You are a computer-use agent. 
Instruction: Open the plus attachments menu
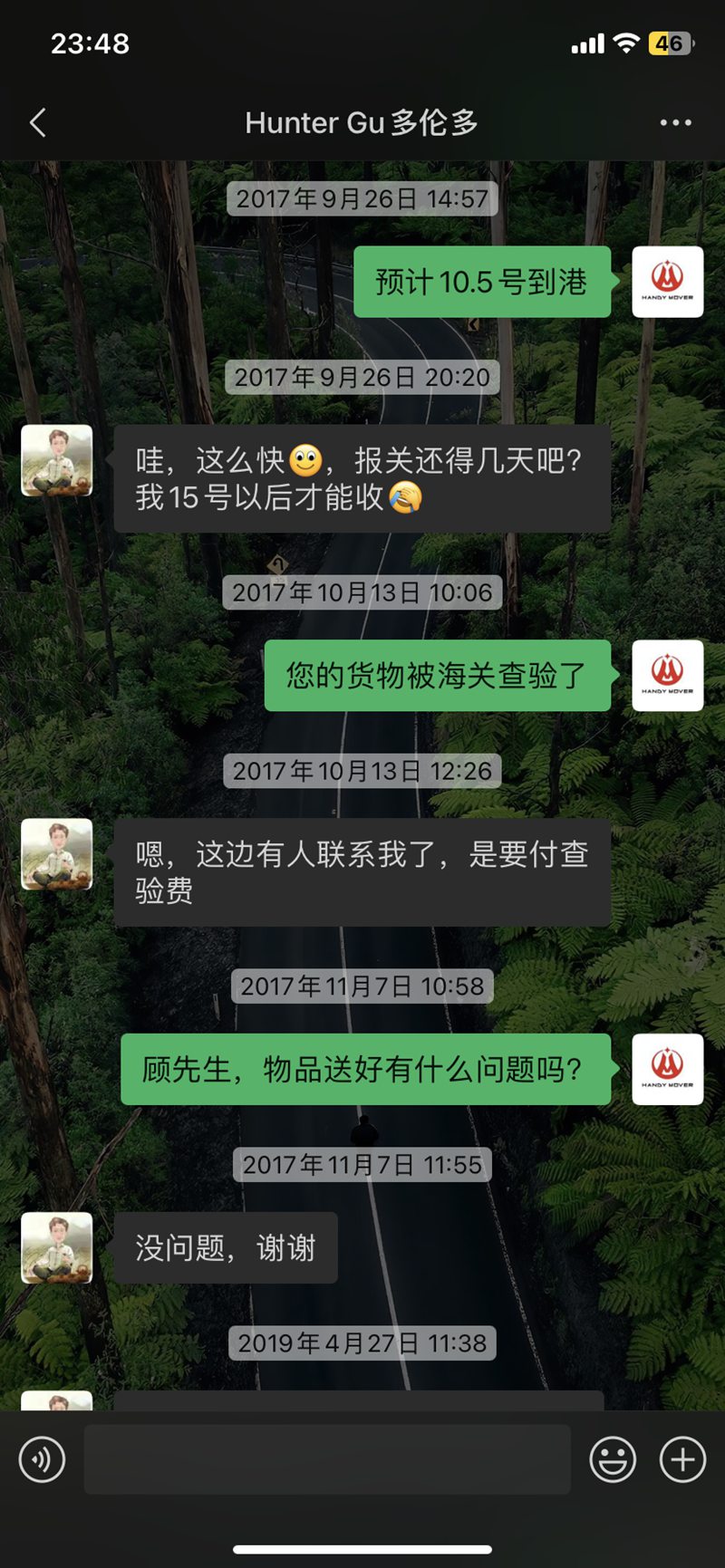(x=682, y=1459)
